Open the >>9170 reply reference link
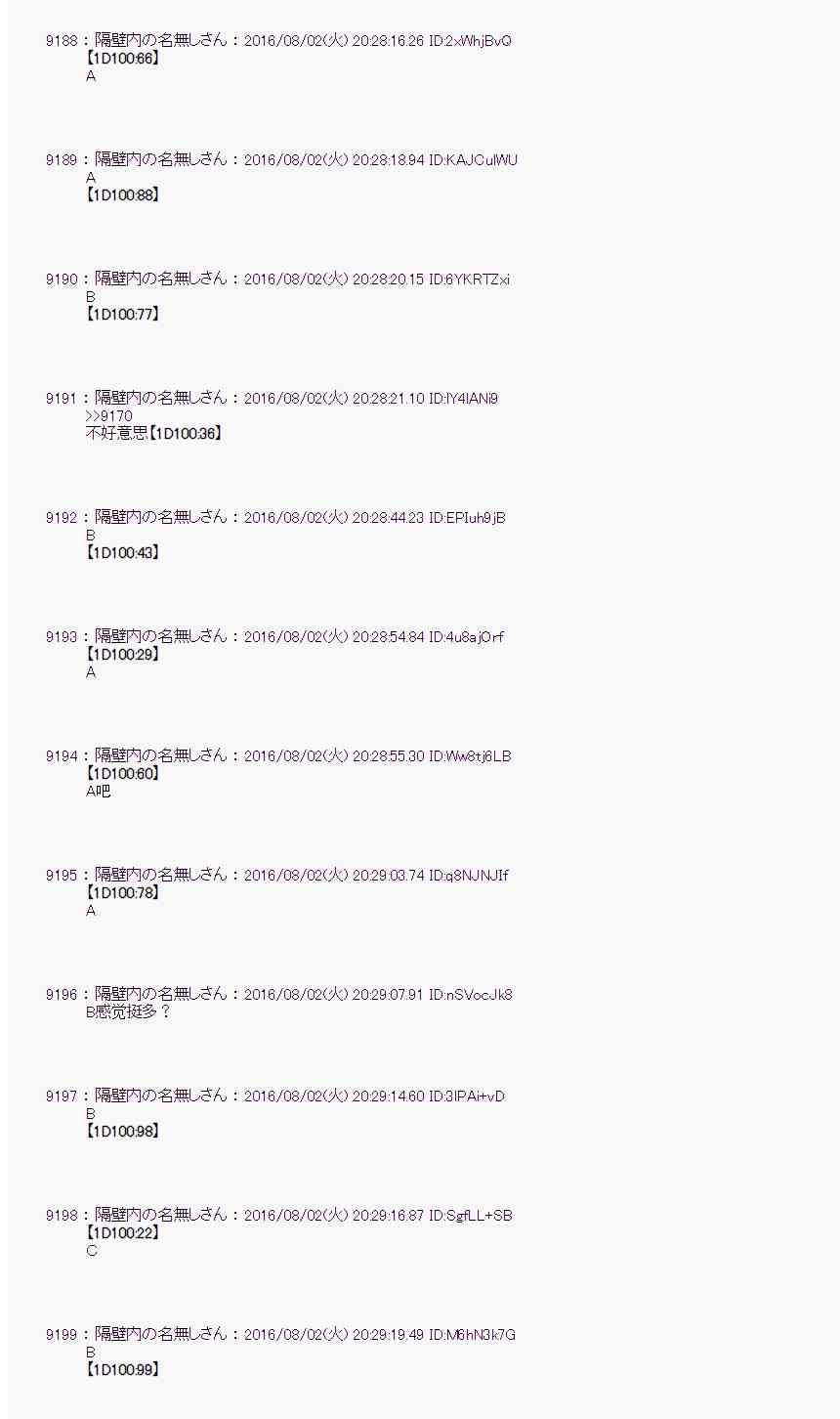The image size is (840, 1419). (x=108, y=416)
